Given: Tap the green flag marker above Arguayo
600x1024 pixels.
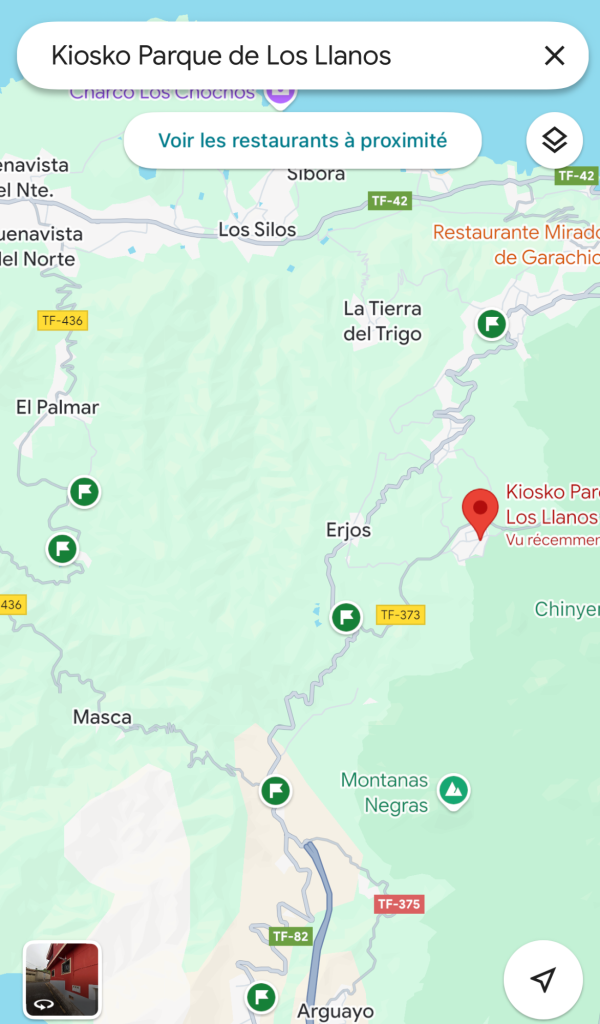Looking at the screenshot, I should 261,997.
